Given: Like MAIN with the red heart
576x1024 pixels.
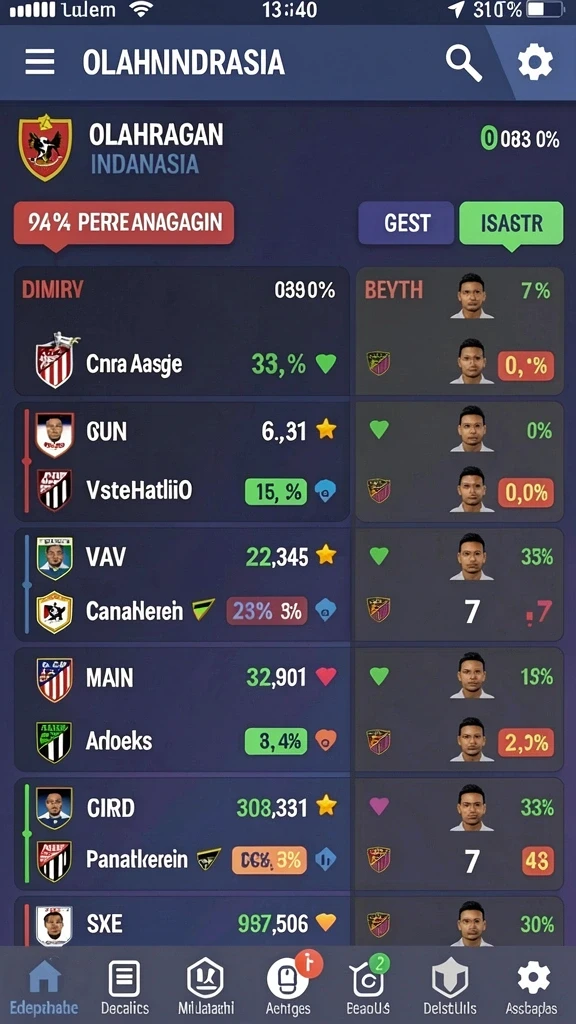Looking at the screenshot, I should point(325,677).
